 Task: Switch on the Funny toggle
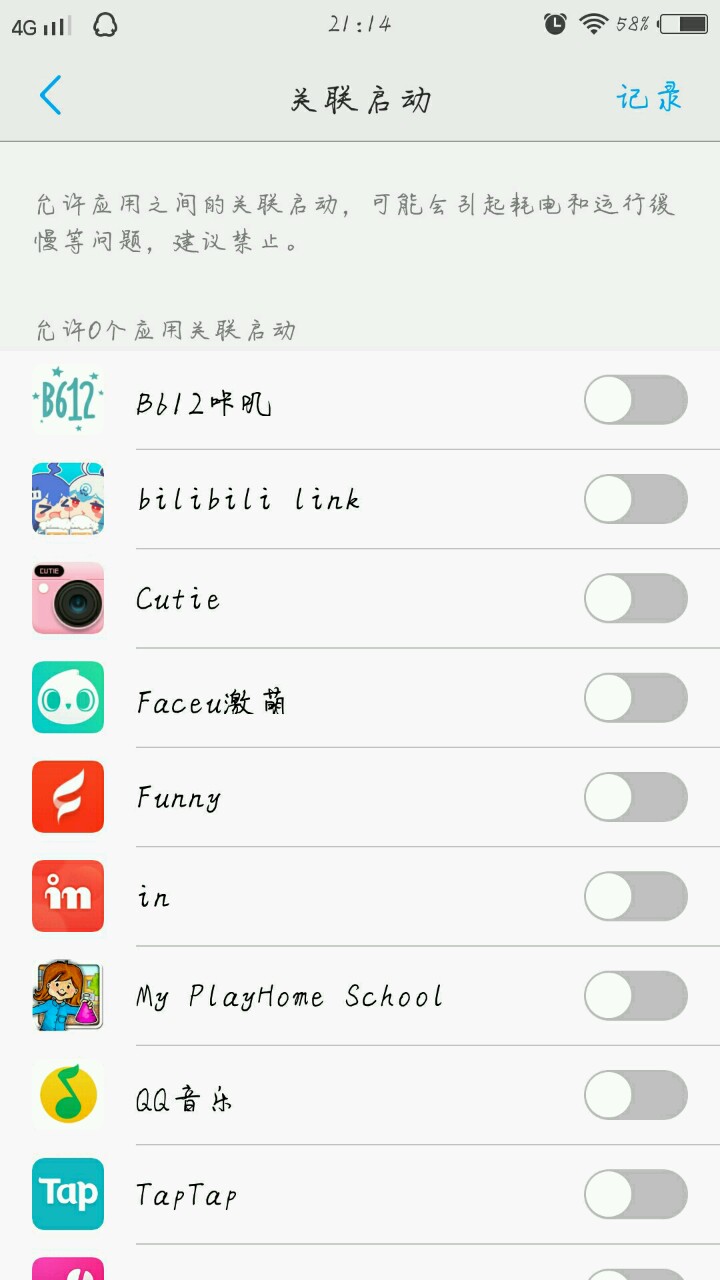[x=635, y=797]
